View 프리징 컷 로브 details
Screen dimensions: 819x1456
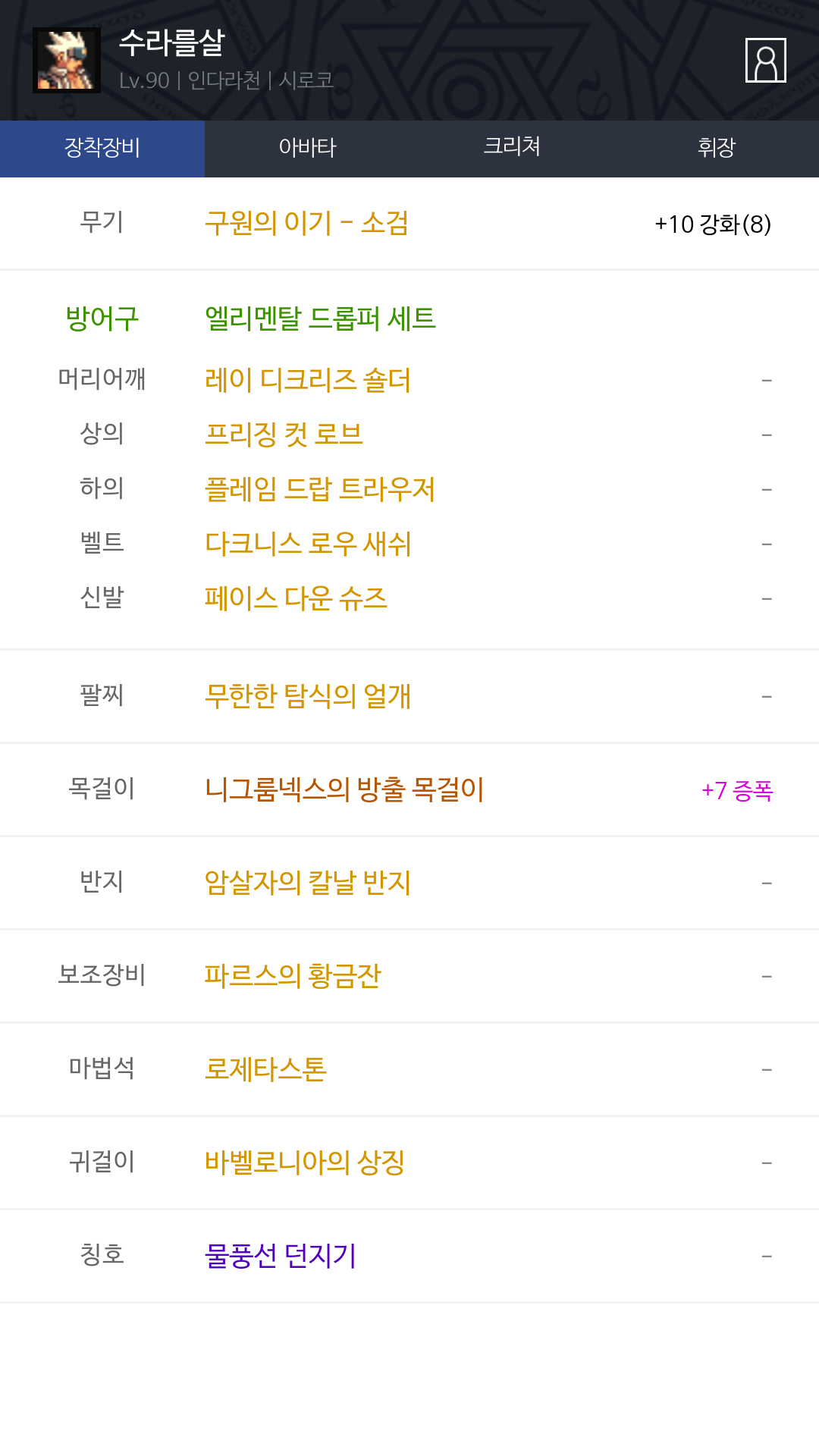(x=284, y=435)
